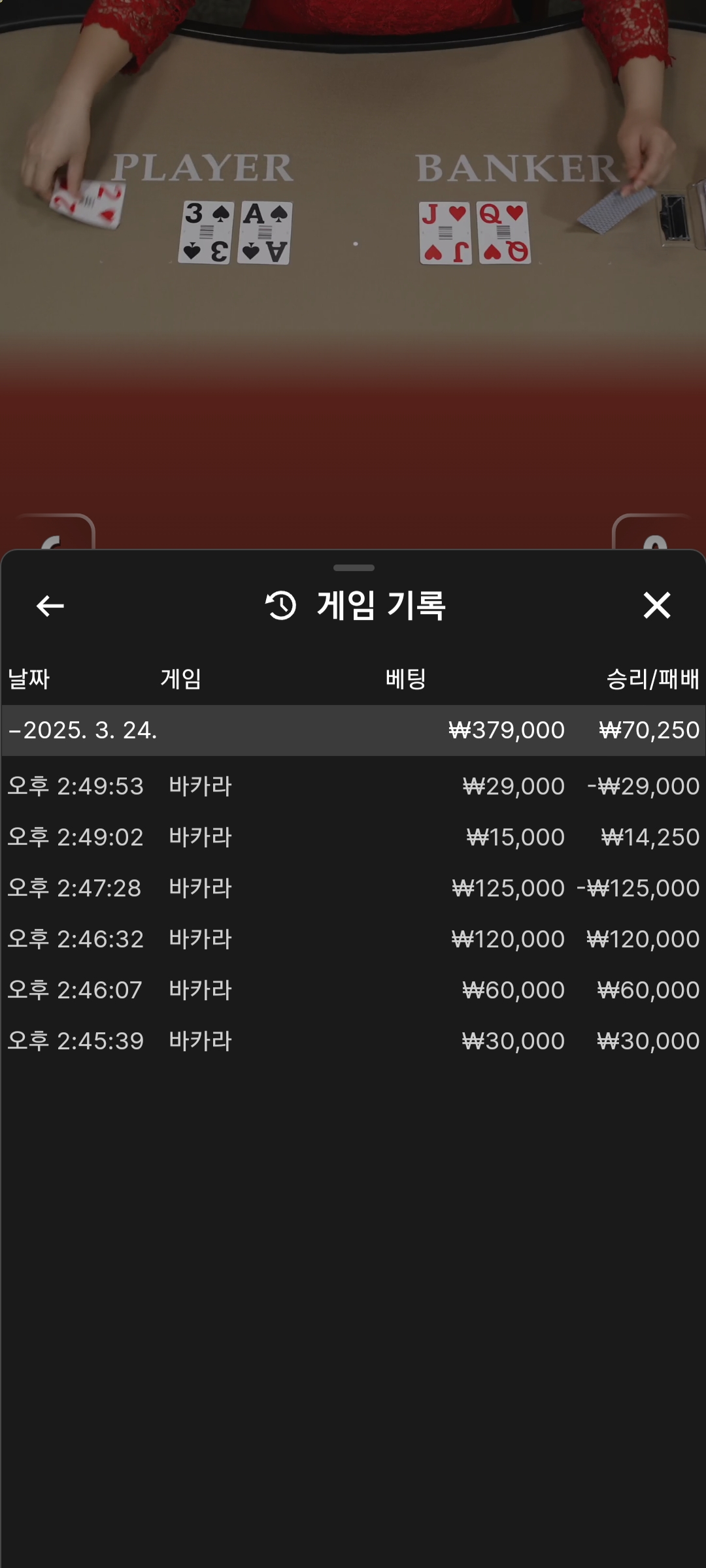Collapse the 2025. 3. 24. date group
The height and width of the screenshot is (1568, 706).
click(353, 730)
